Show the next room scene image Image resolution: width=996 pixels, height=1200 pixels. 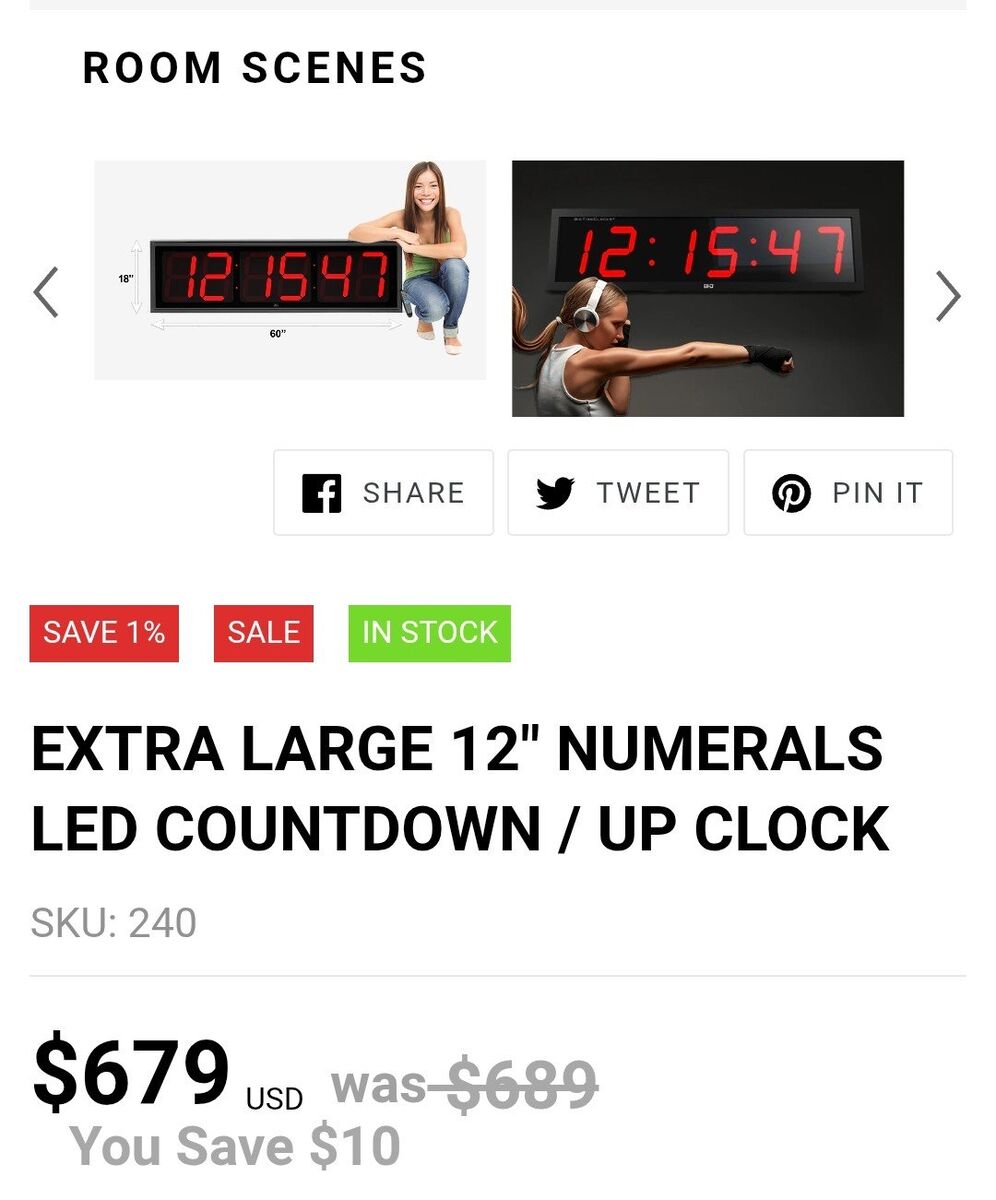pos(948,295)
